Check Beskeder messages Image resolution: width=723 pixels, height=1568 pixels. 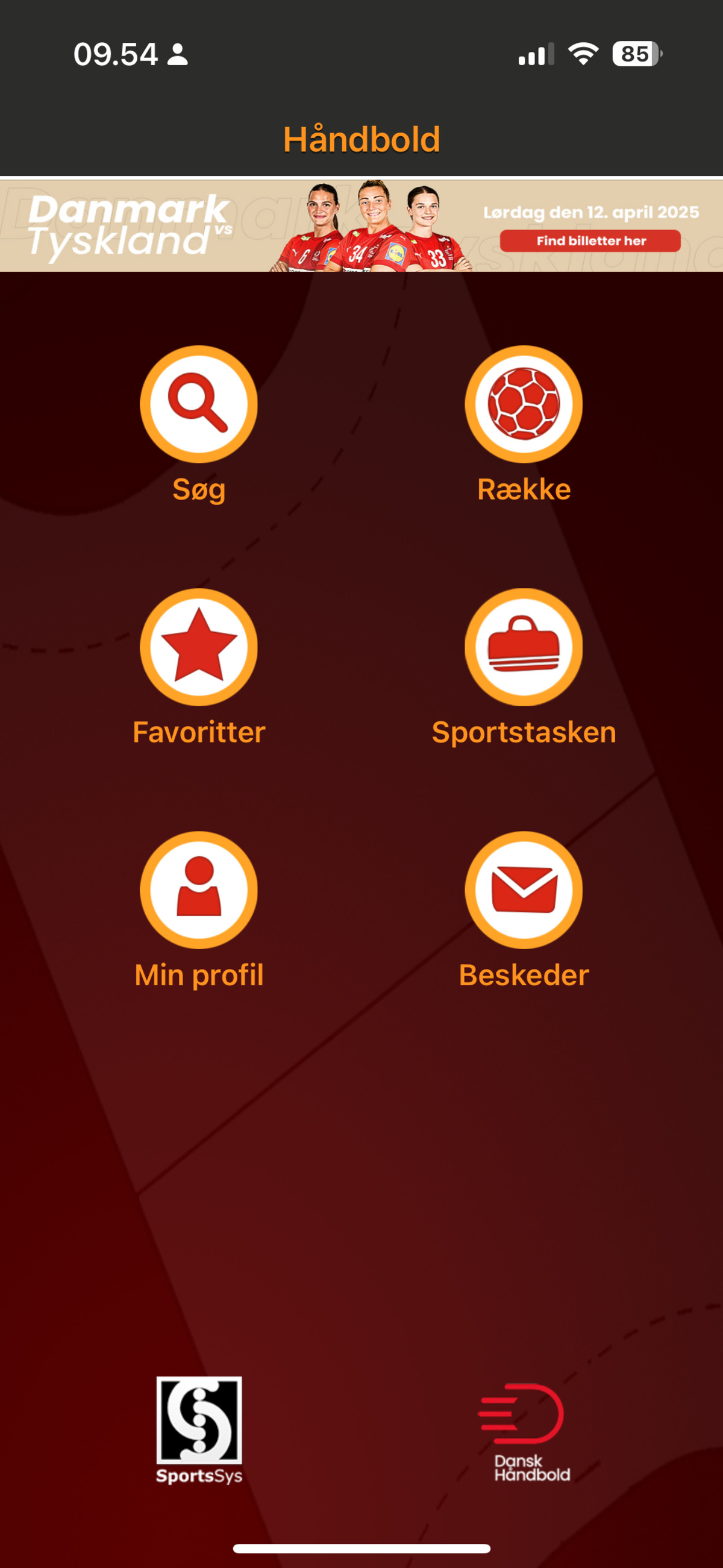point(524,890)
